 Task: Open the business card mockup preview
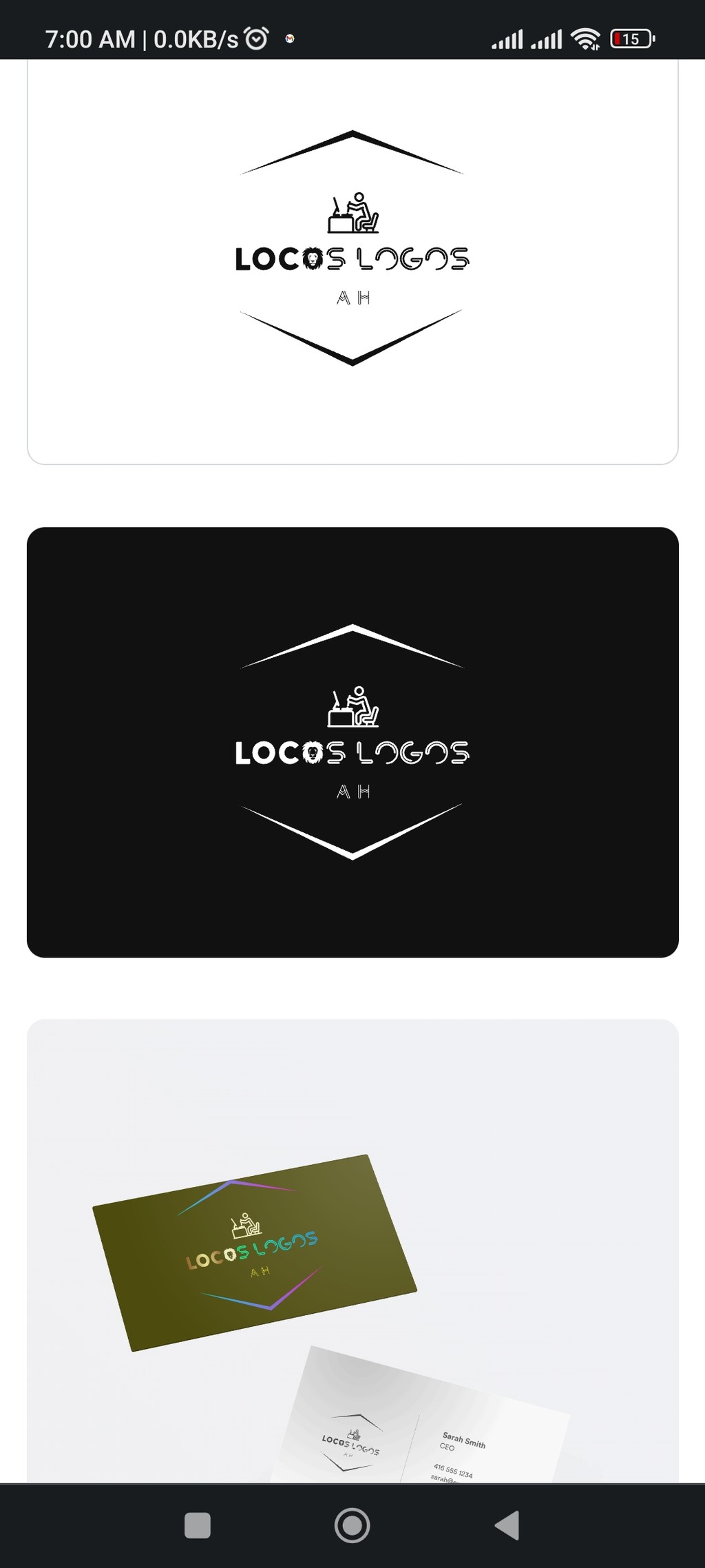[352, 1250]
